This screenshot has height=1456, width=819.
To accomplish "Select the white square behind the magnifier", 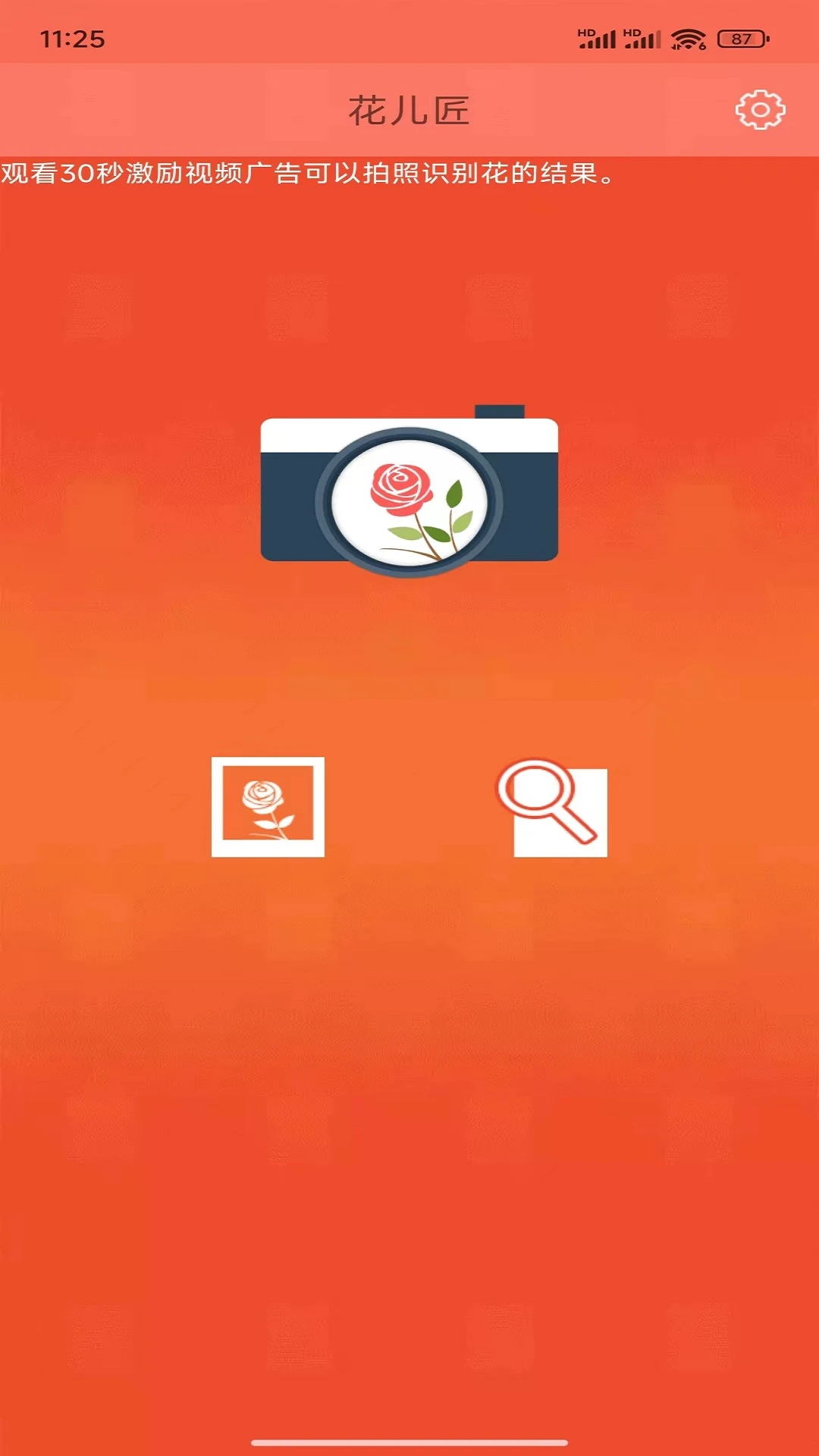I will point(591,834).
